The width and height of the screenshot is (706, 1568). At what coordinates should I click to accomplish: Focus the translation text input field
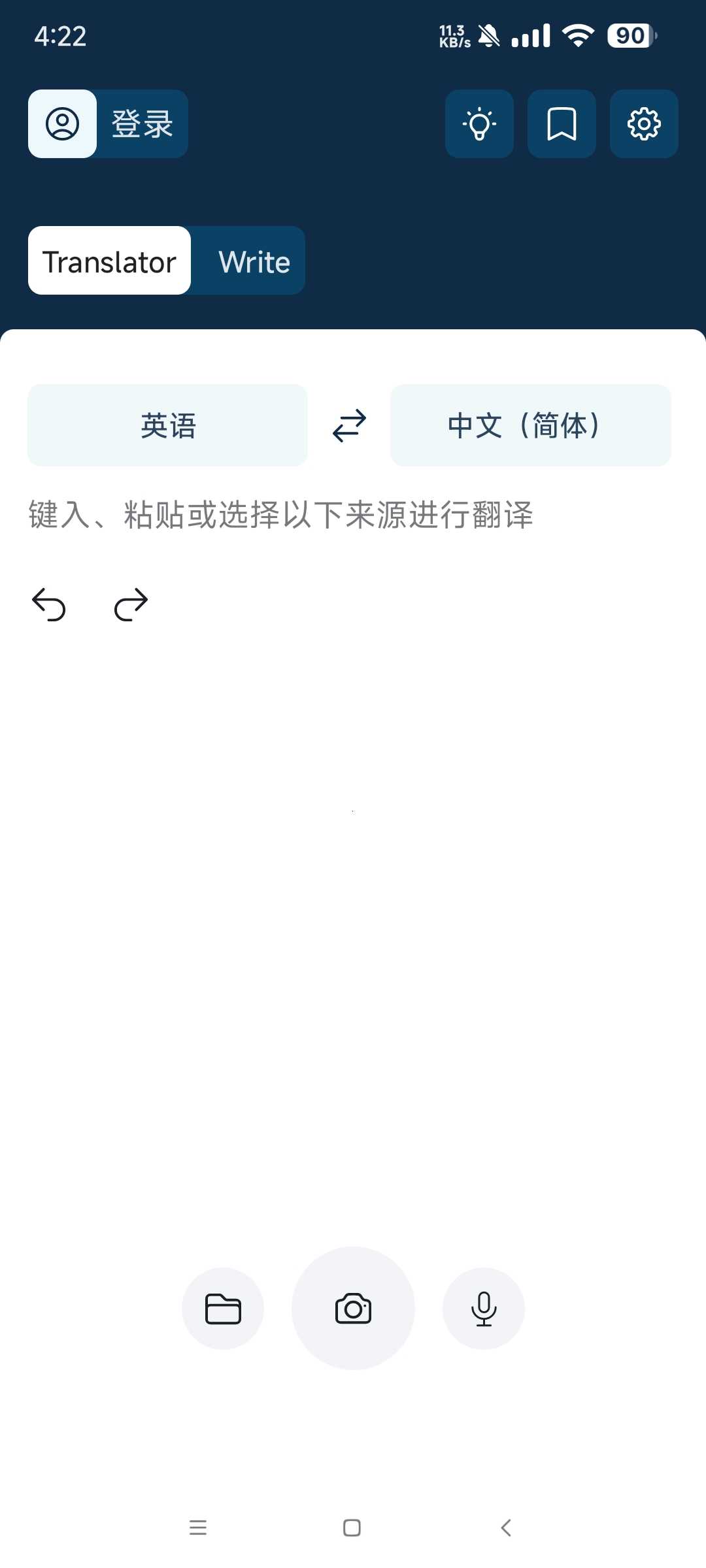coord(353,515)
